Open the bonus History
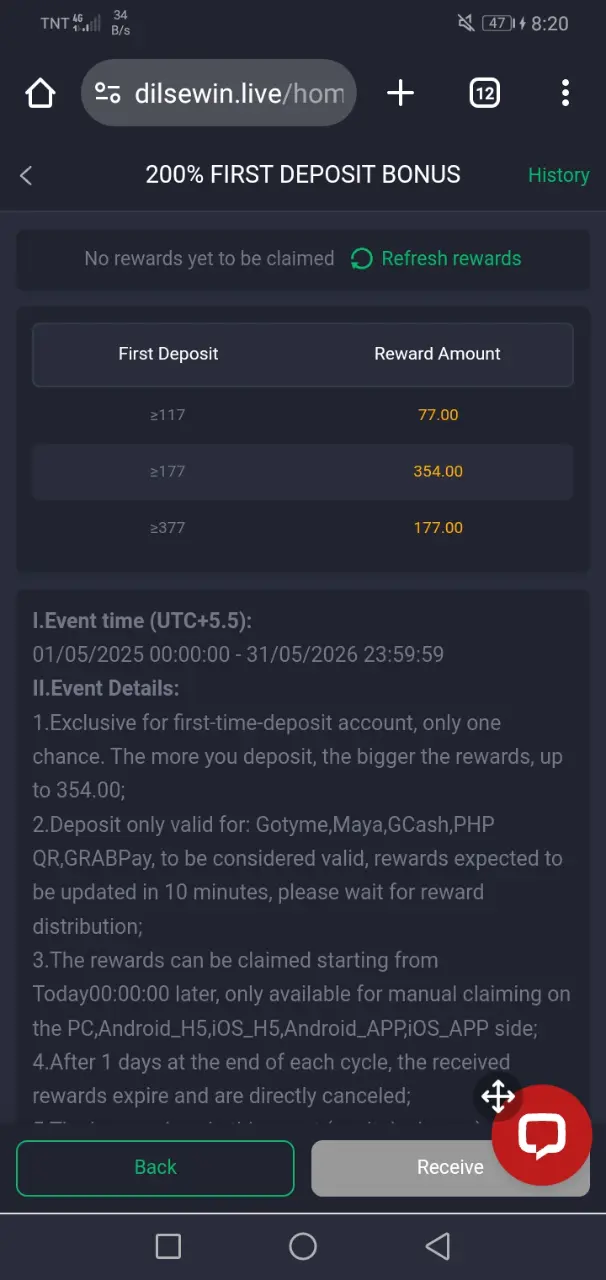The image size is (606, 1280). (x=558, y=175)
